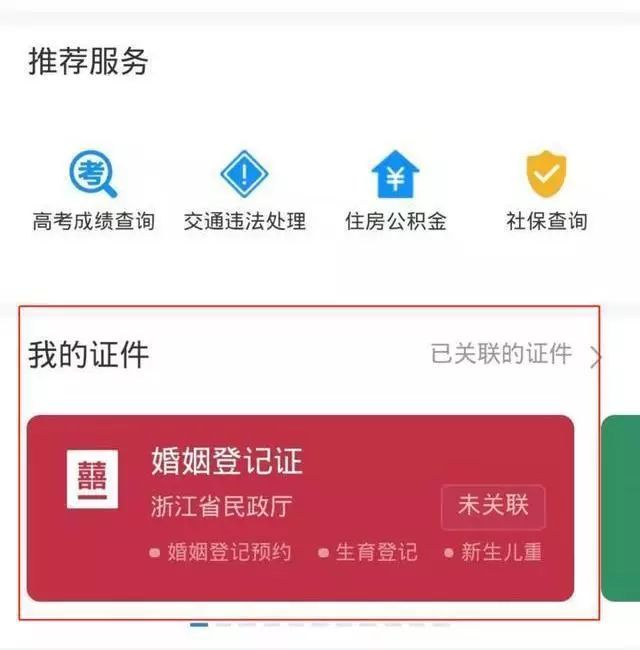Tap the 未关联 button on 婚姻登记证
This screenshot has width=640, height=650.
click(493, 506)
